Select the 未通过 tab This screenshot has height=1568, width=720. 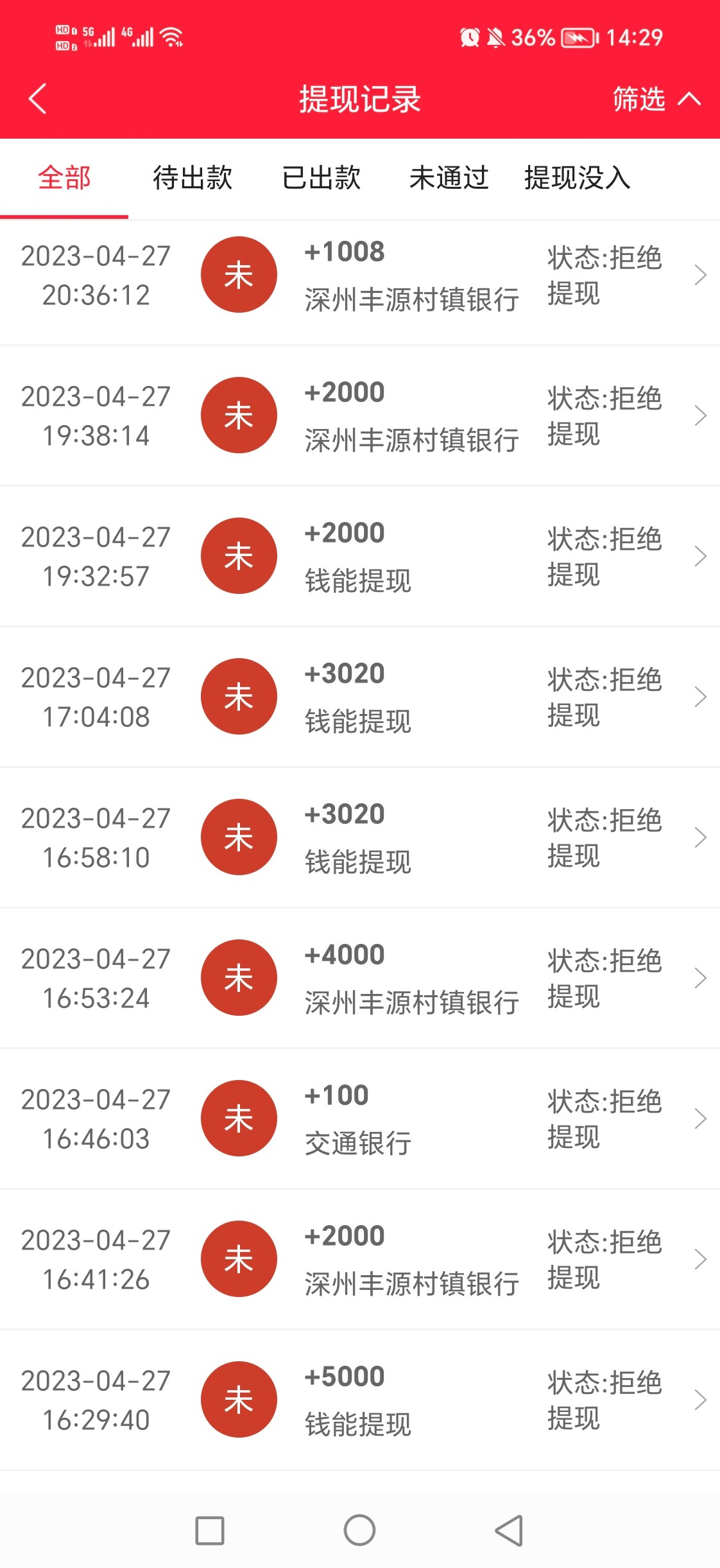tap(449, 178)
